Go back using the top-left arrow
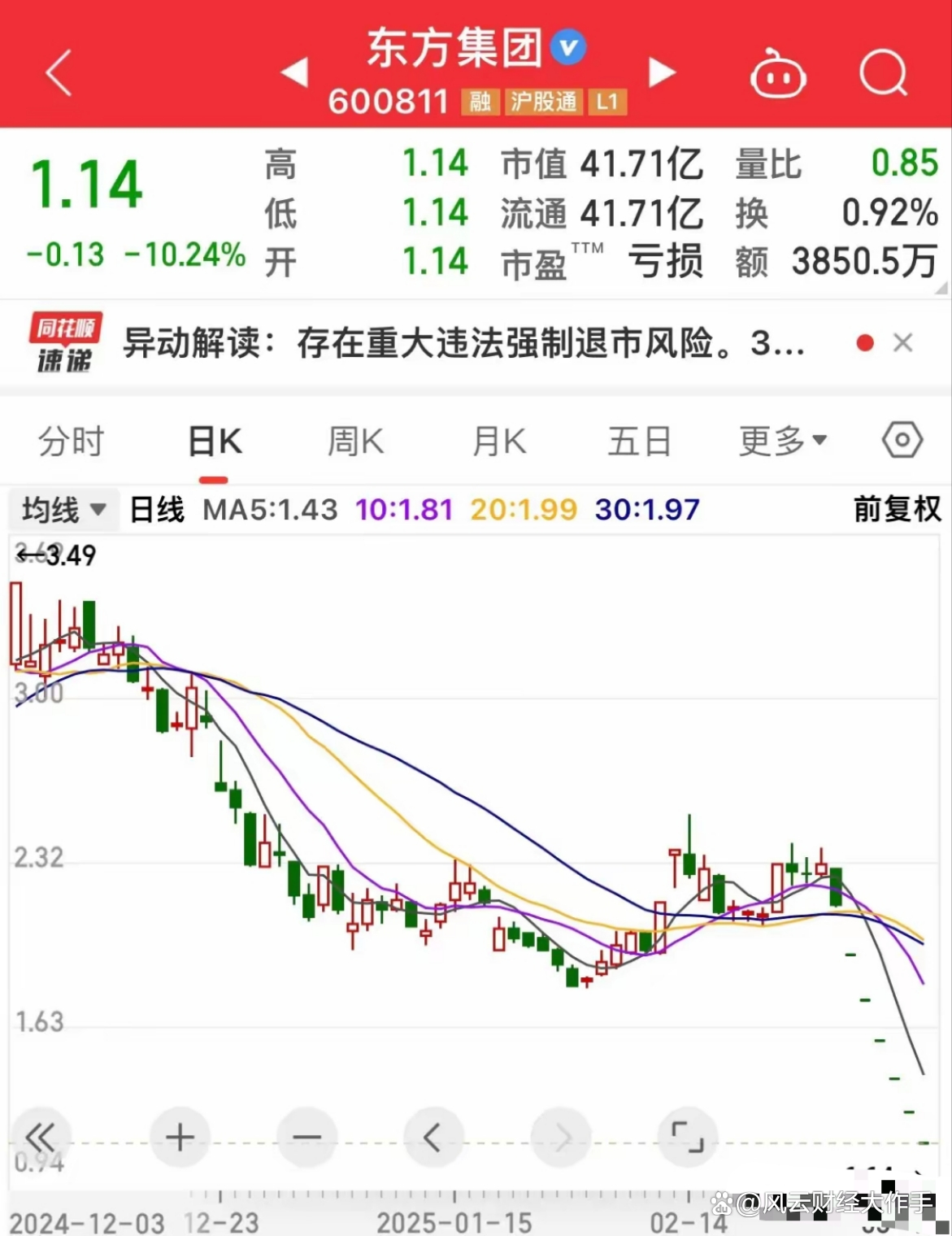The image size is (952, 1236). (57, 73)
